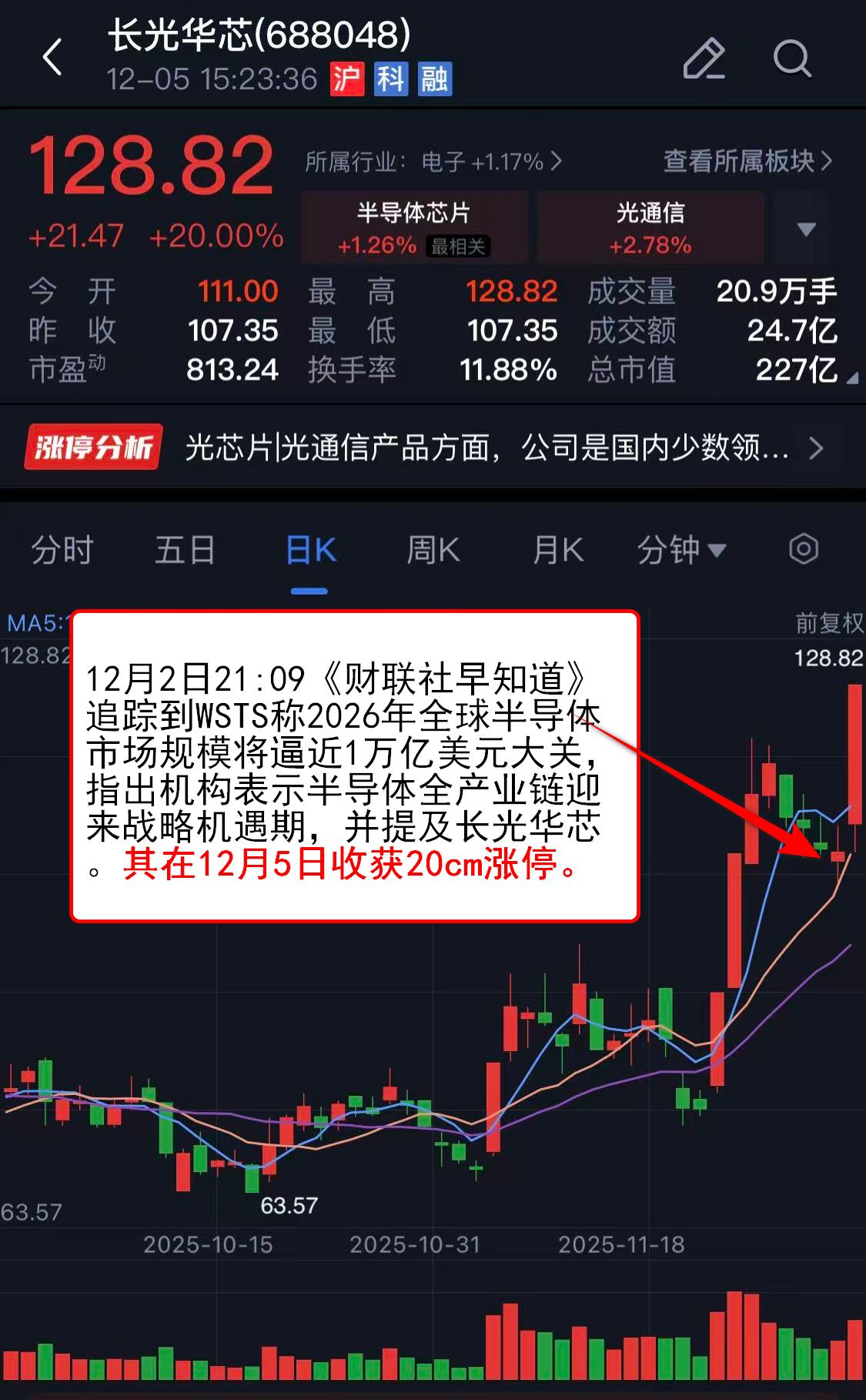The width and height of the screenshot is (866, 1400).
Task: Change the 前复权 price adjustment mode
Action: pyautogui.click(x=828, y=623)
